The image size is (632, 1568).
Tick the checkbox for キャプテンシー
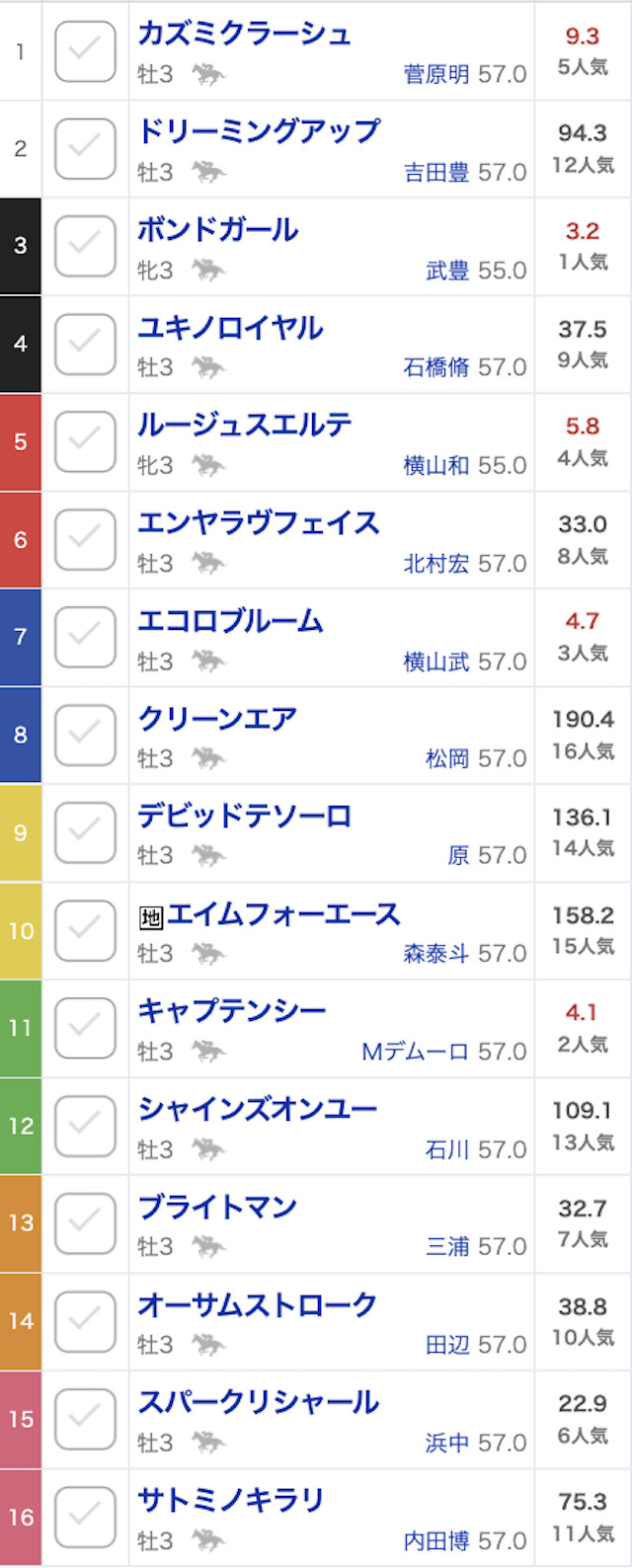click(85, 1029)
